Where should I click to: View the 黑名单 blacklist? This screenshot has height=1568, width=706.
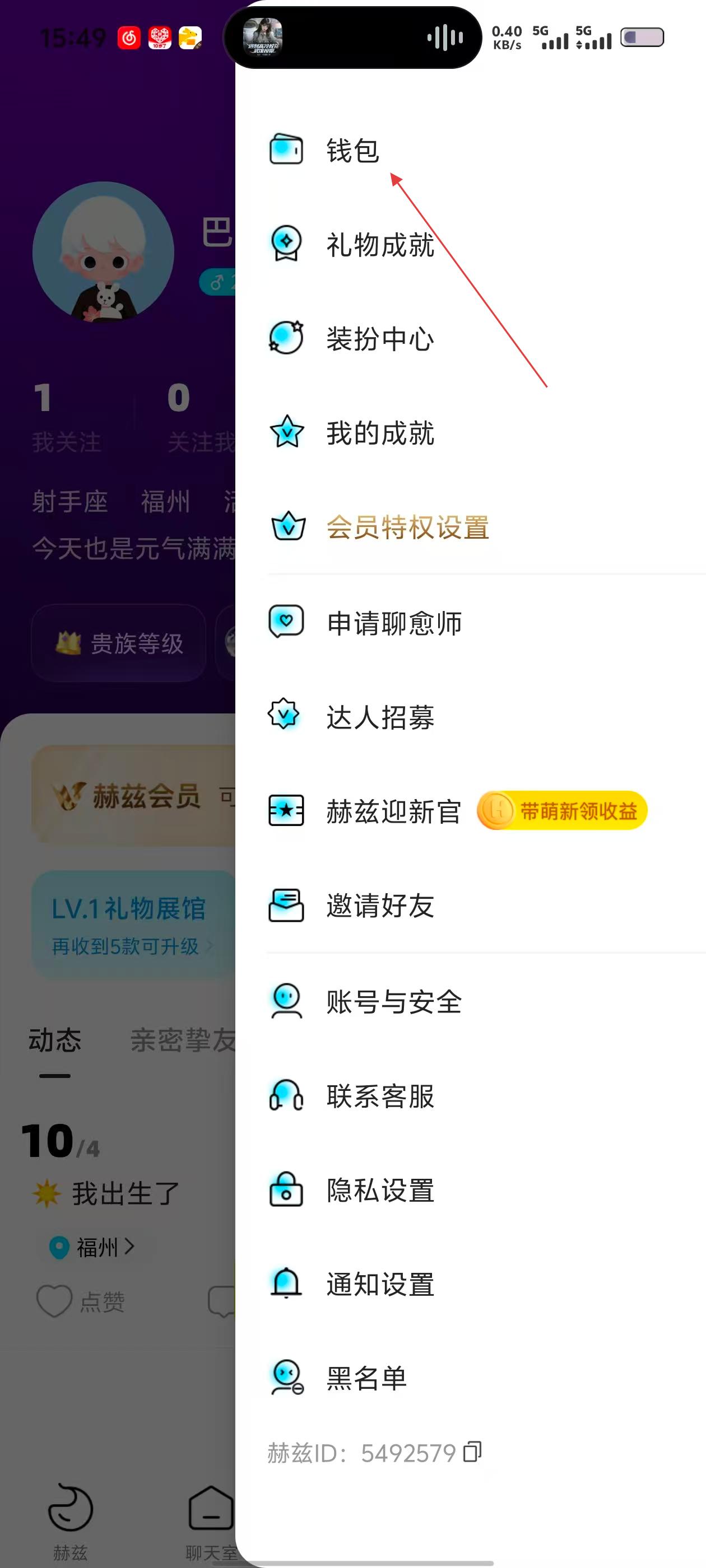point(366,1378)
